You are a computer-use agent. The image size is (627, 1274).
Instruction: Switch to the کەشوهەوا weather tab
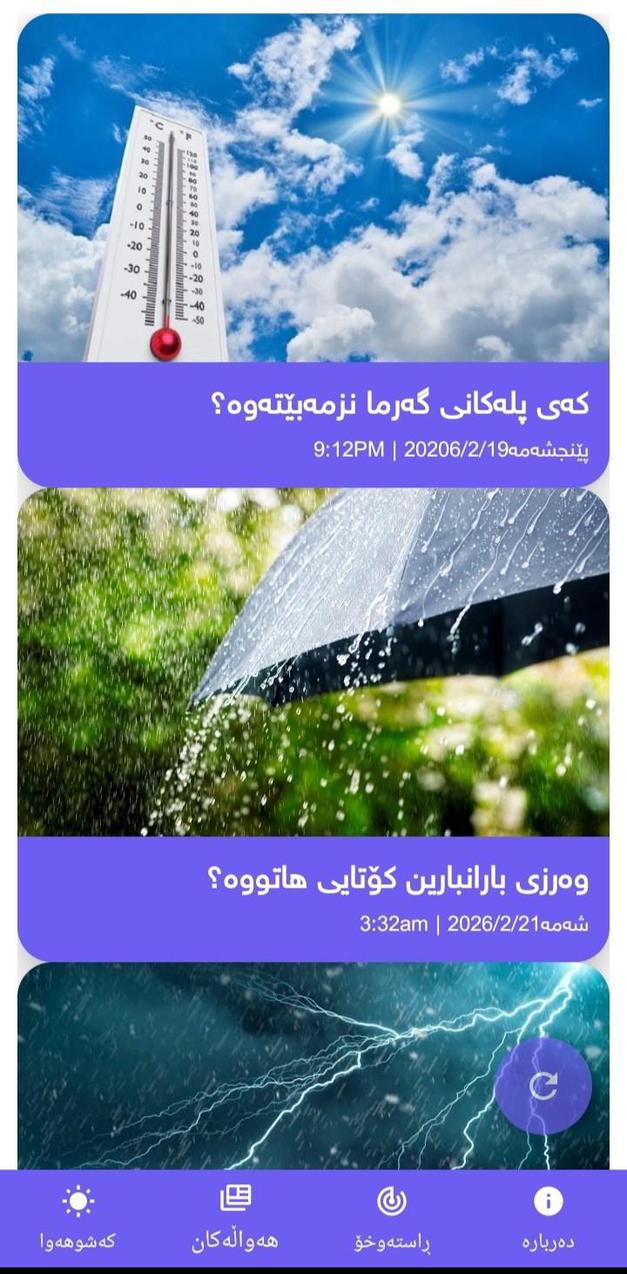point(78,1218)
